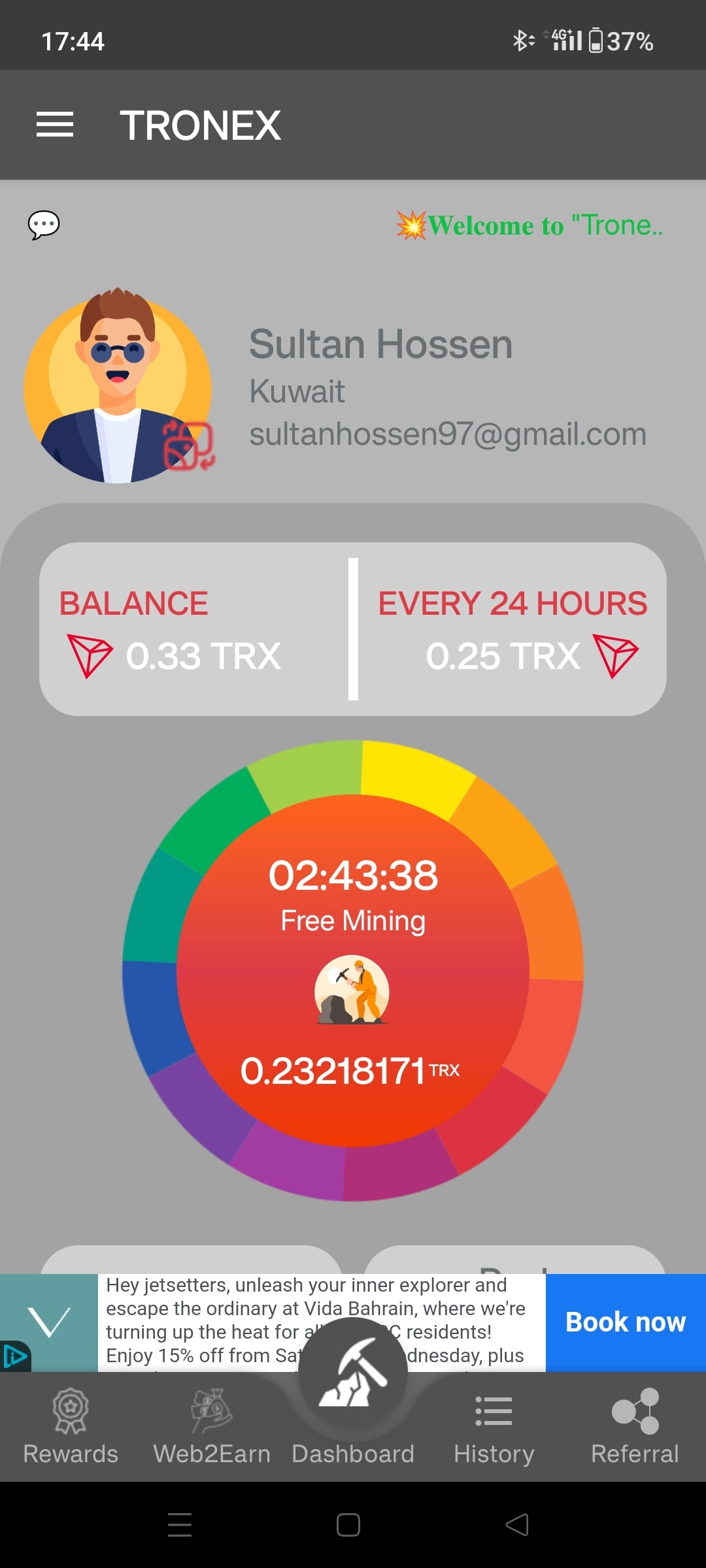The width and height of the screenshot is (706, 1568).
Task: Tap the ad play triangle badge
Action: [14, 1356]
